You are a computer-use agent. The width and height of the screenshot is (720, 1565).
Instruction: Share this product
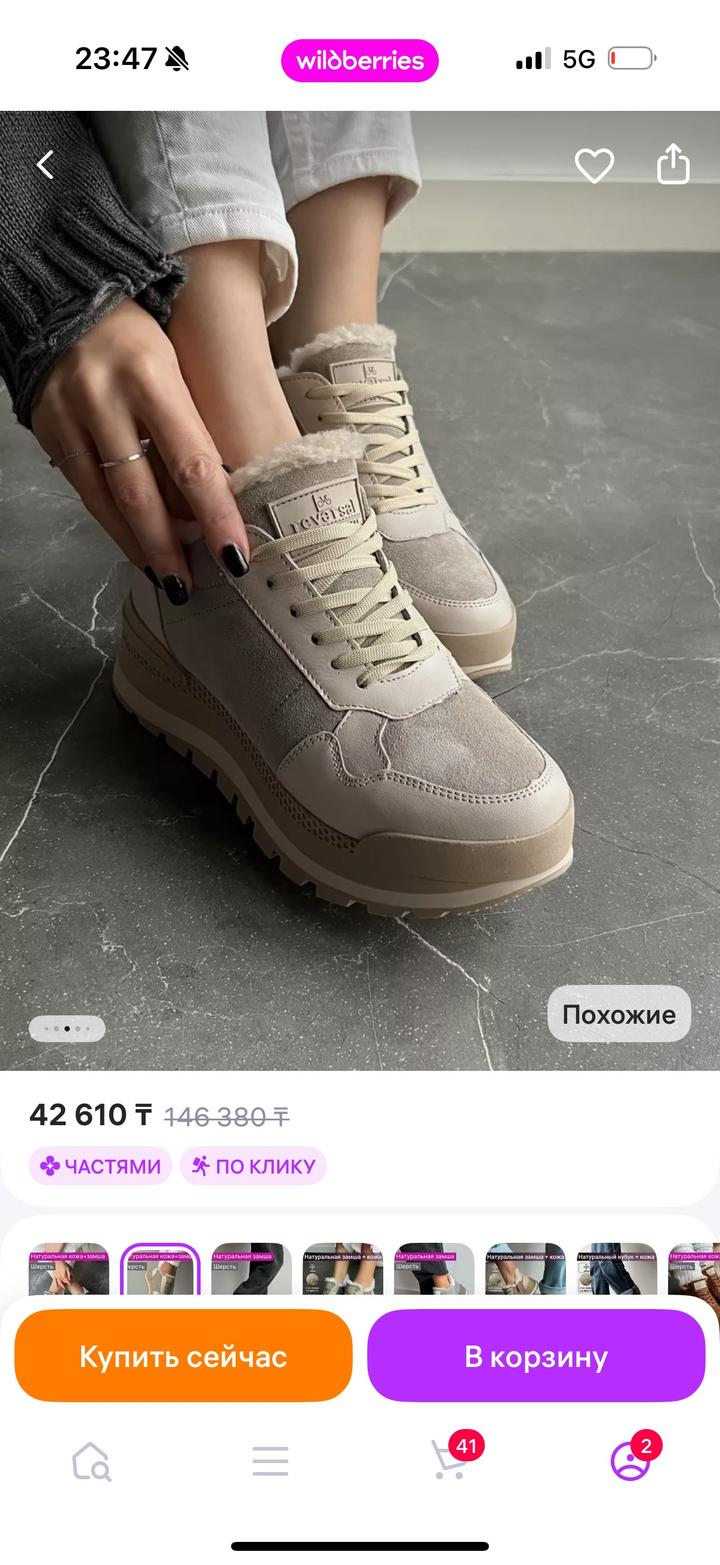coord(673,164)
